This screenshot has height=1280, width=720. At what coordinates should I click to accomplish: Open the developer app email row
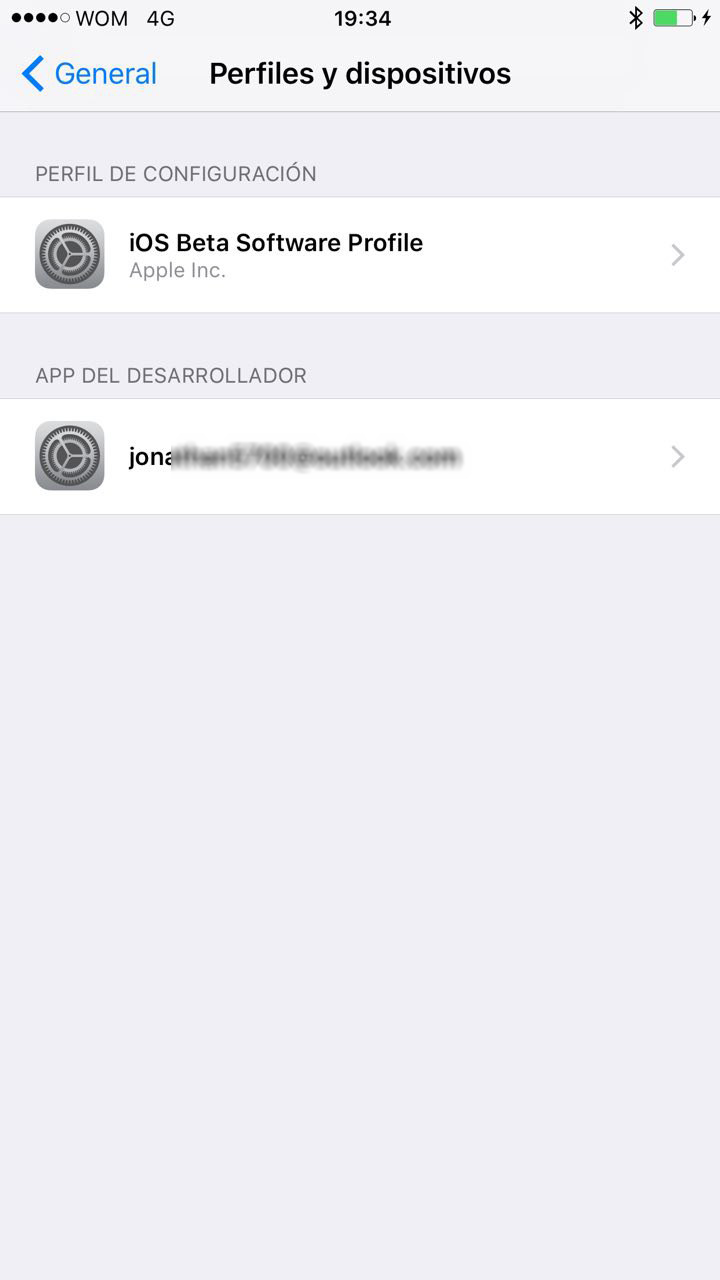pos(360,457)
